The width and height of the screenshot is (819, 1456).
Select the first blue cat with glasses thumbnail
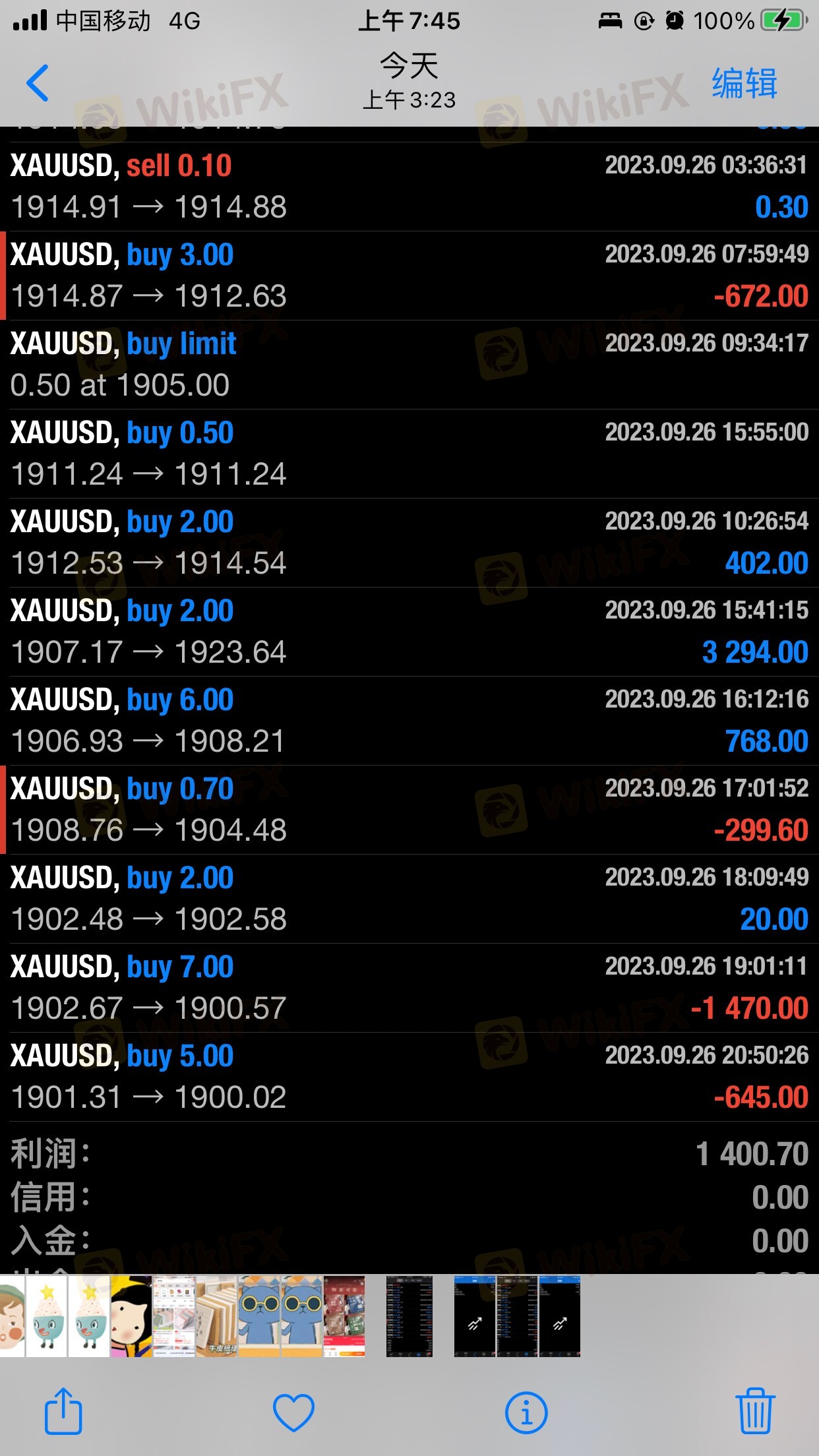click(x=259, y=1316)
